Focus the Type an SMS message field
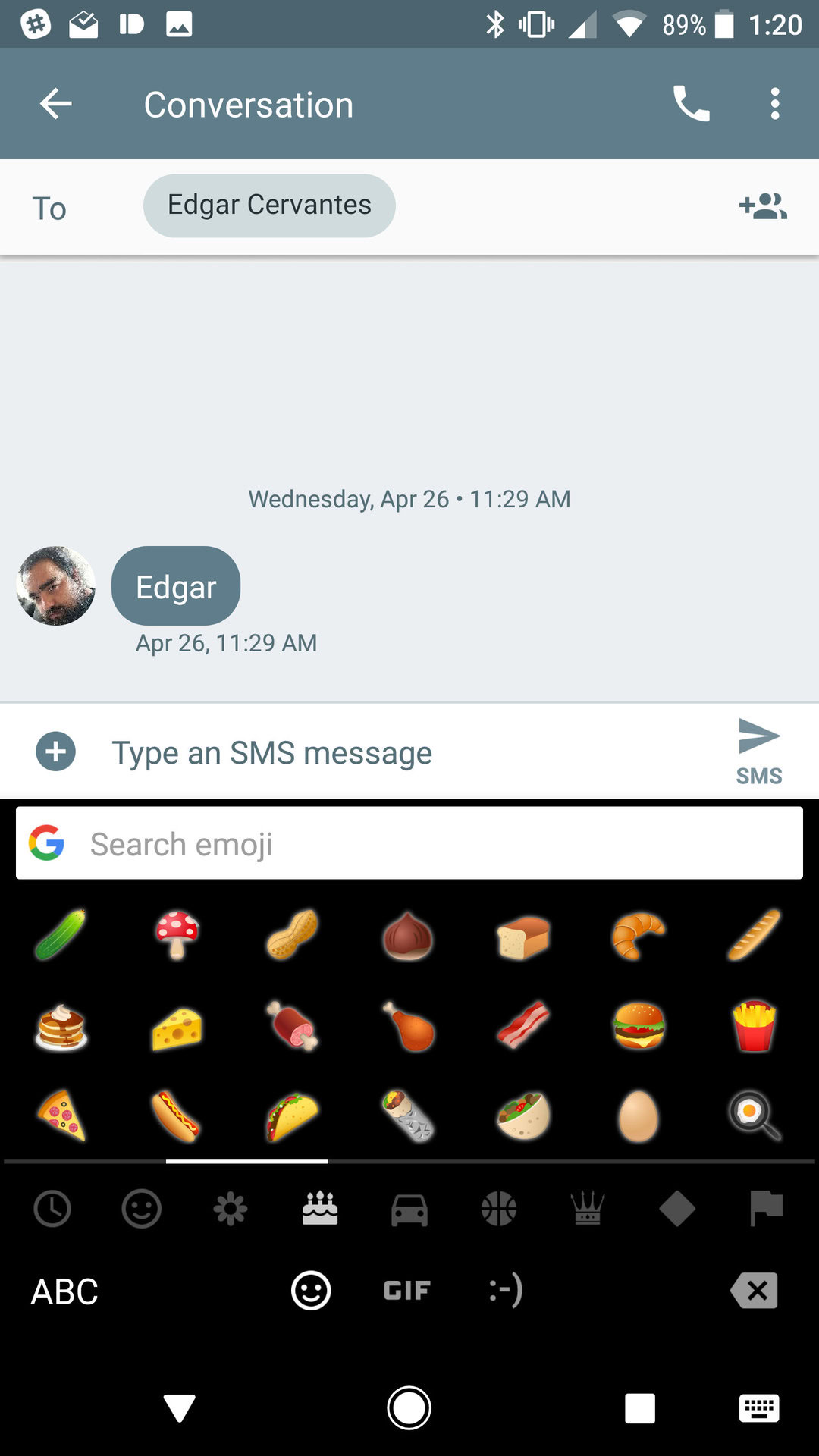 pos(409,753)
